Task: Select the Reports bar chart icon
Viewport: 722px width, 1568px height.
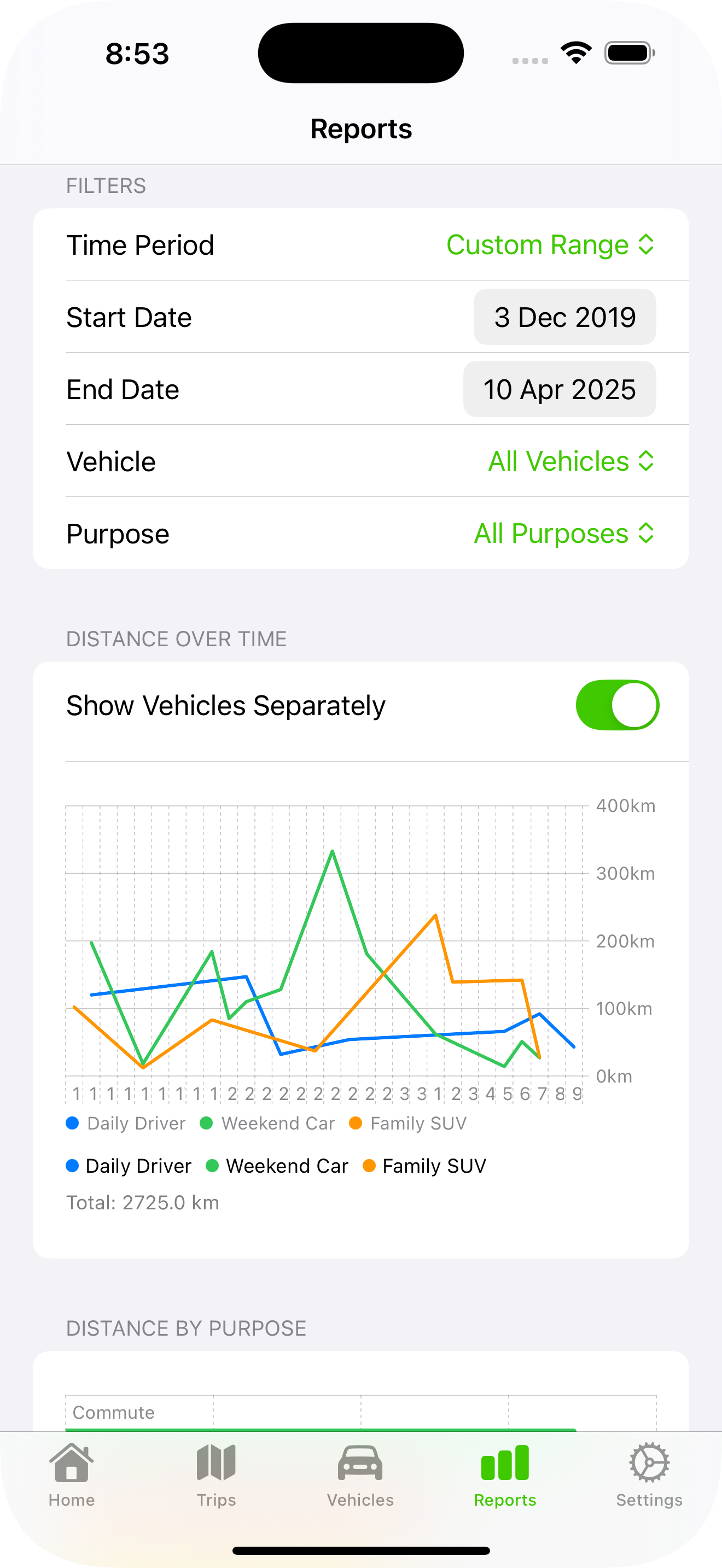Action: click(505, 1472)
